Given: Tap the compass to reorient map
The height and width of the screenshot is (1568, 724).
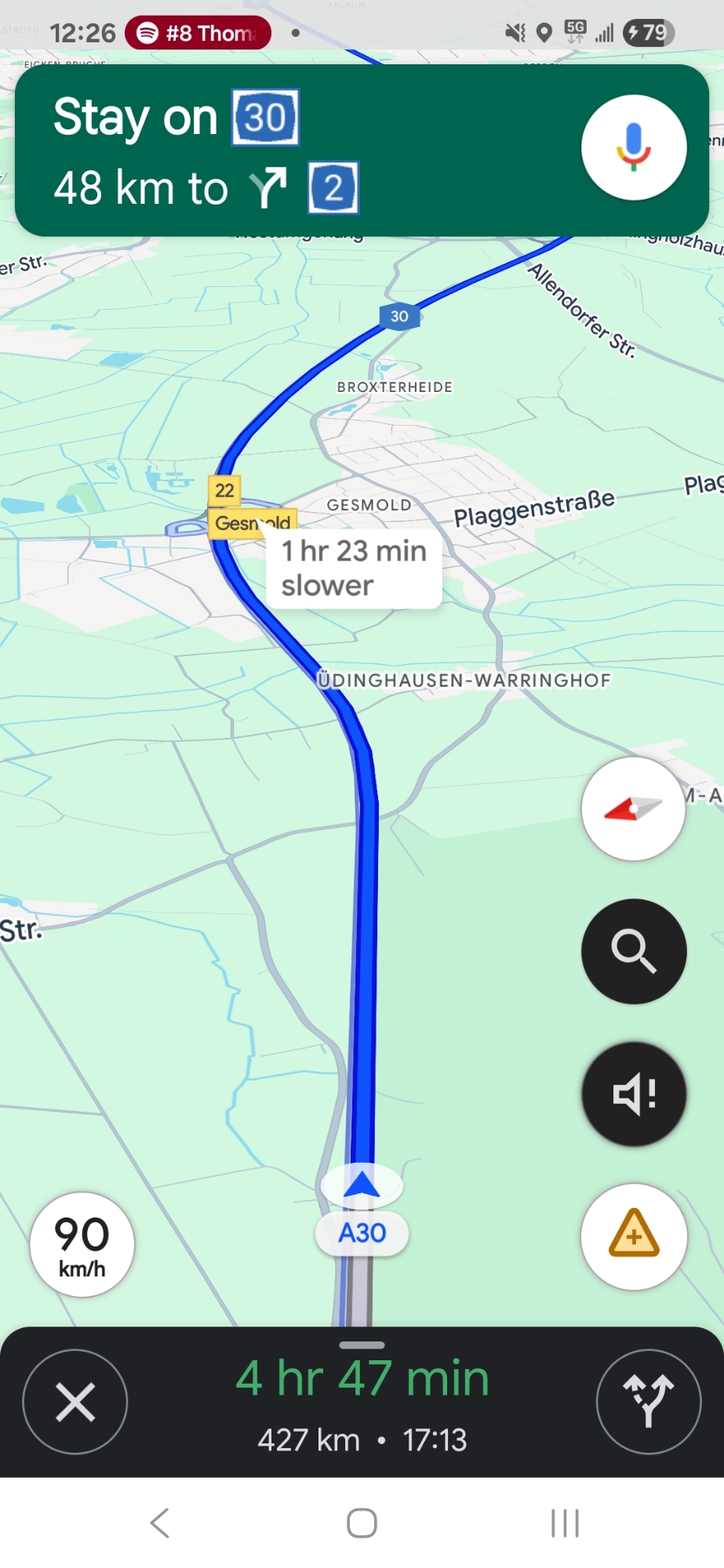Looking at the screenshot, I should click(x=633, y=808).
